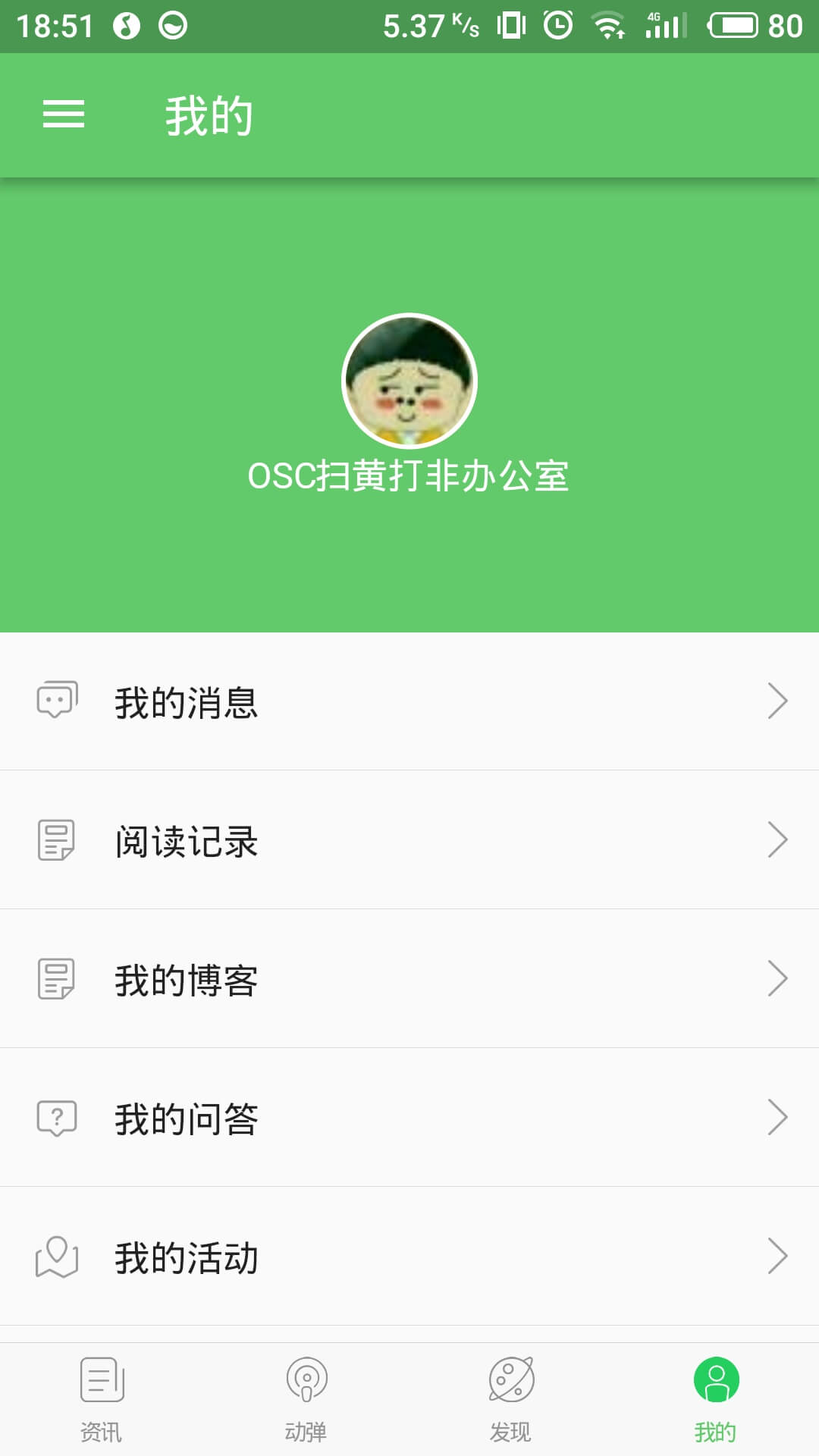
Task: Open 我的活动 row
Action: point(409,1257)
